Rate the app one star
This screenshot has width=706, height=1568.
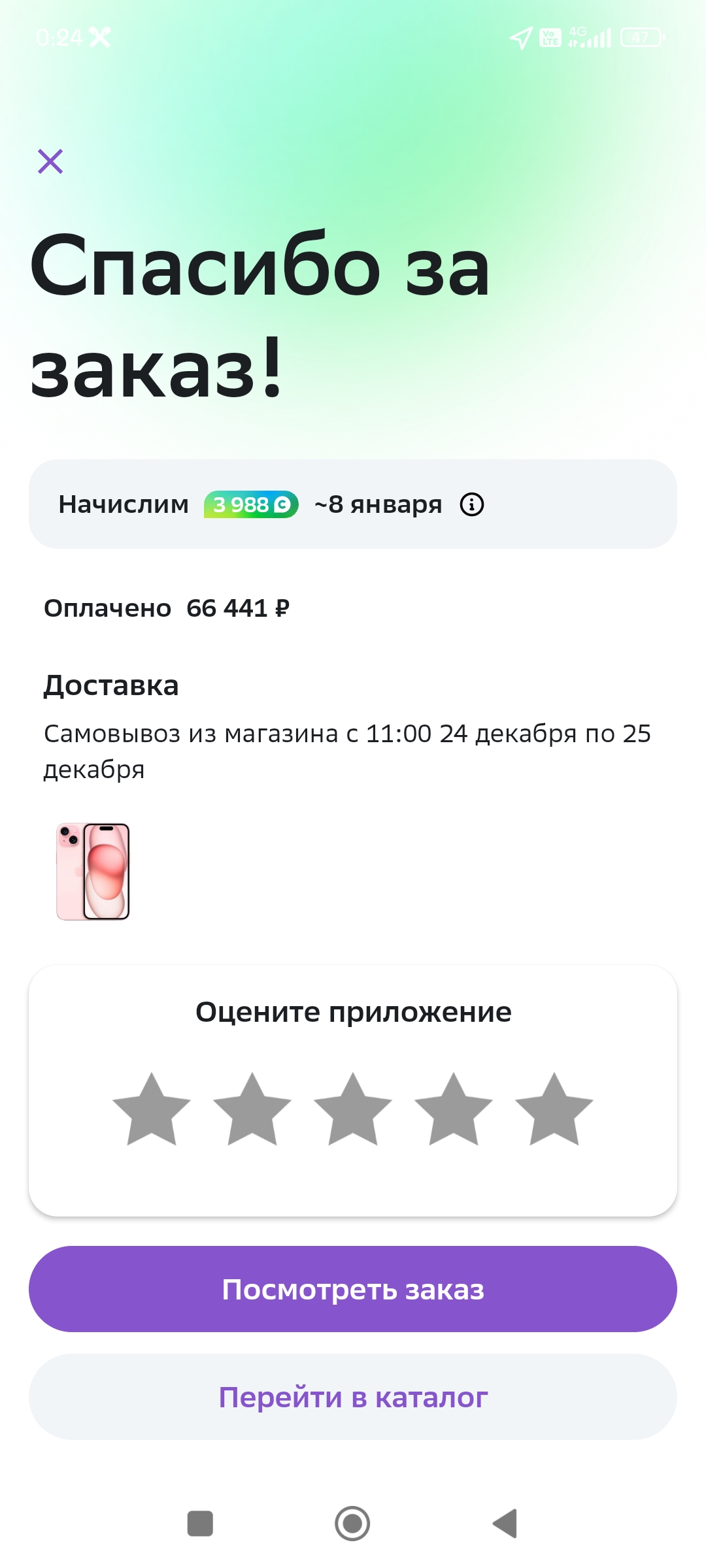(152, 1110)
